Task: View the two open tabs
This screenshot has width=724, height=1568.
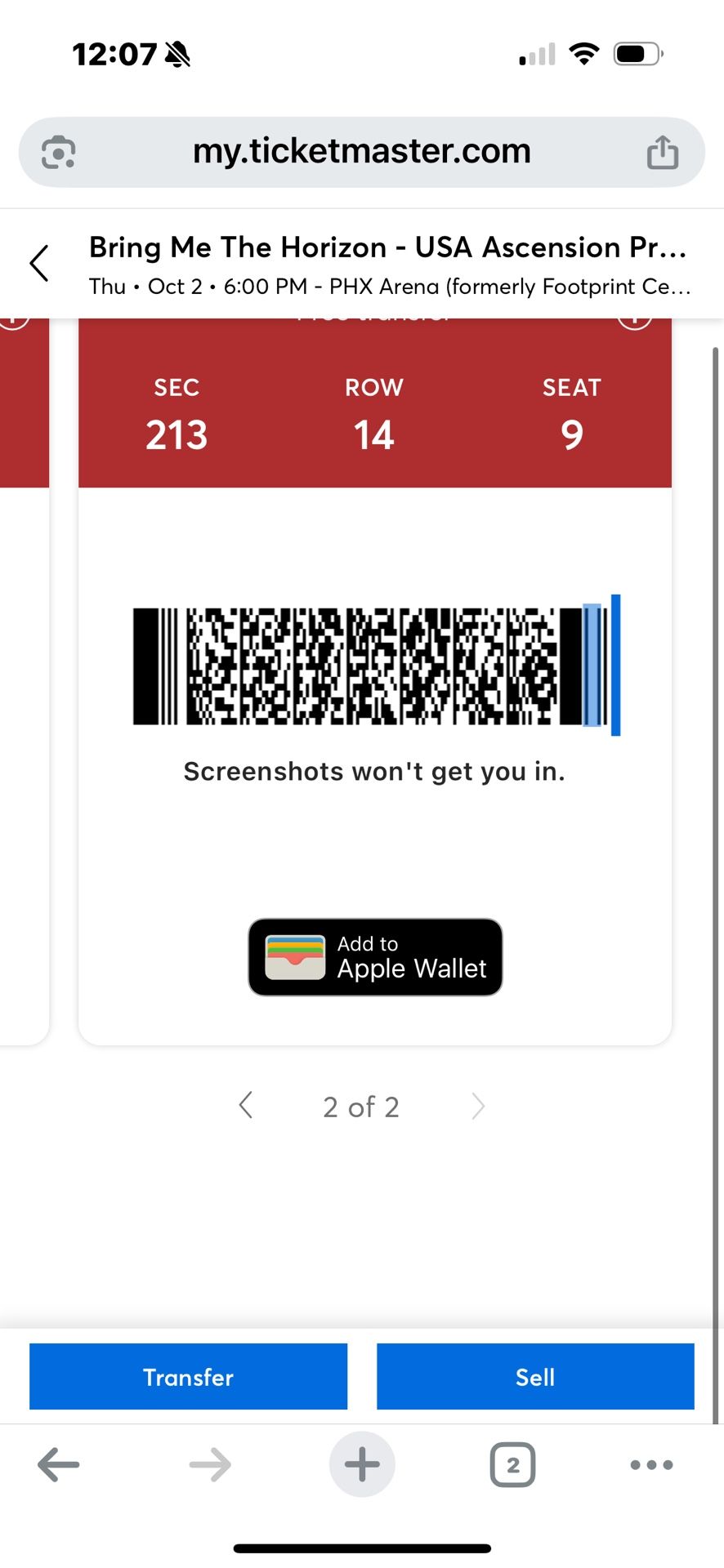Action: (512, 1465)
